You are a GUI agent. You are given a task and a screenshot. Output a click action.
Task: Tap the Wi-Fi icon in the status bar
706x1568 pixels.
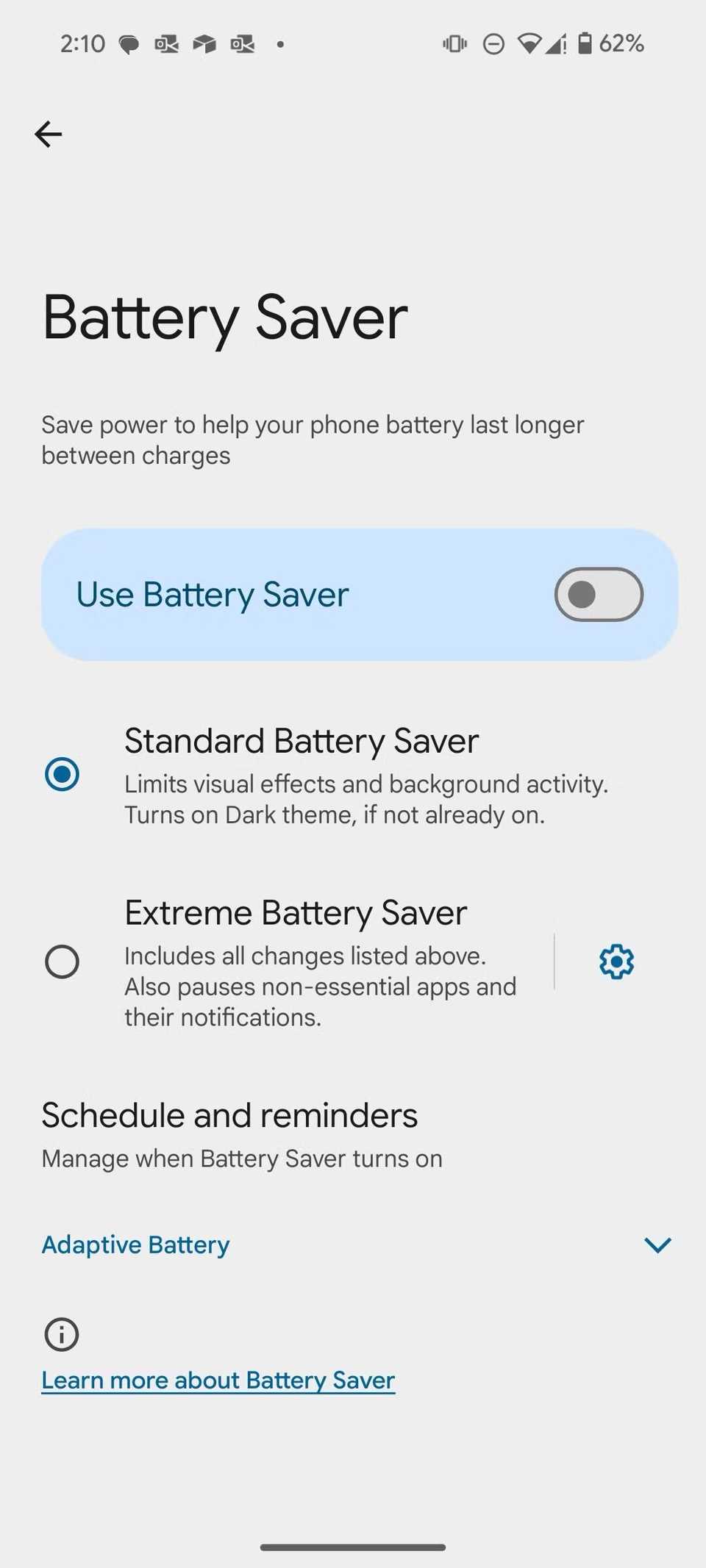(x=531, y=44)
